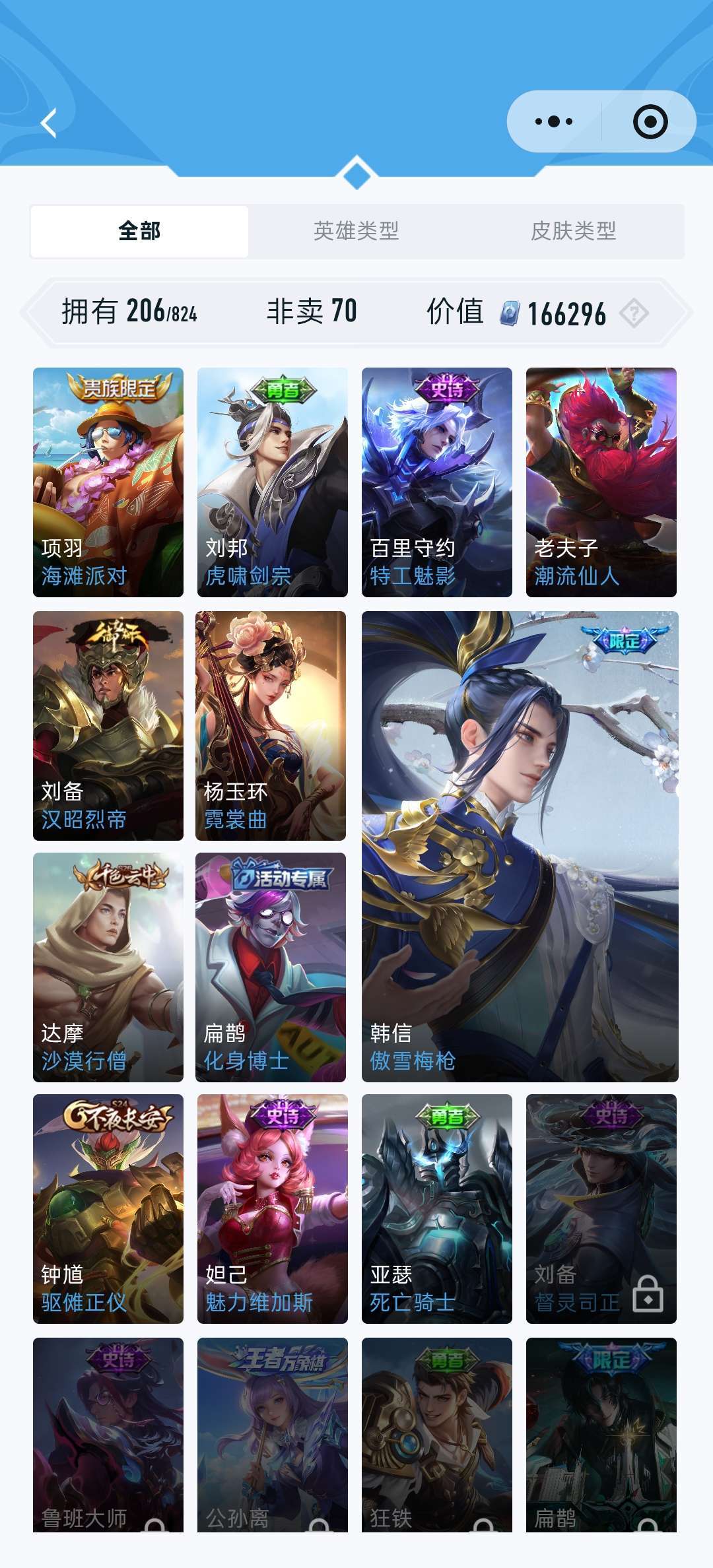Go back using the top-left arrow
Image resolution: width=713 pixels, height=1568 pixels.
coord(49,123)
